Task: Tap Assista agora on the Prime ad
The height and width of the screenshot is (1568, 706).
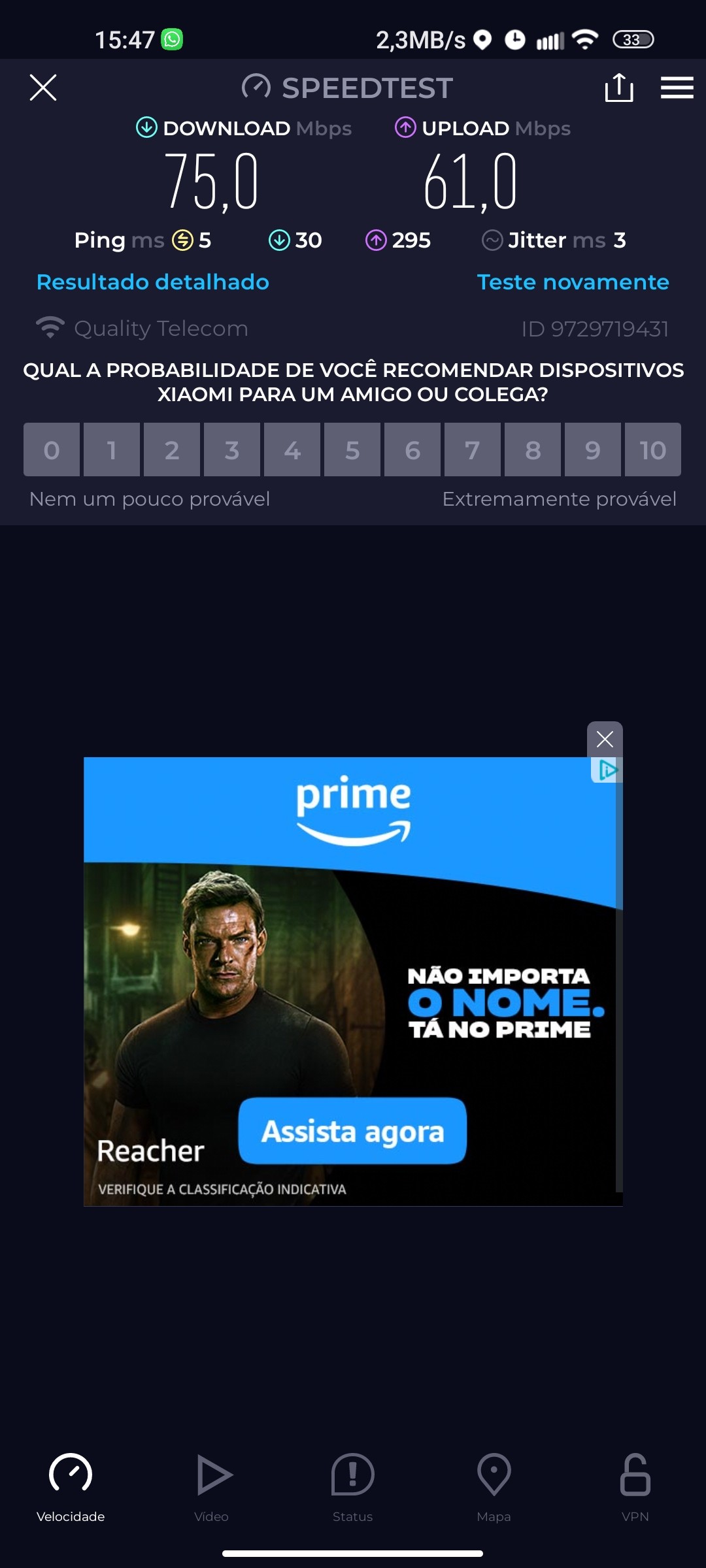Action: click(352, 1131)
